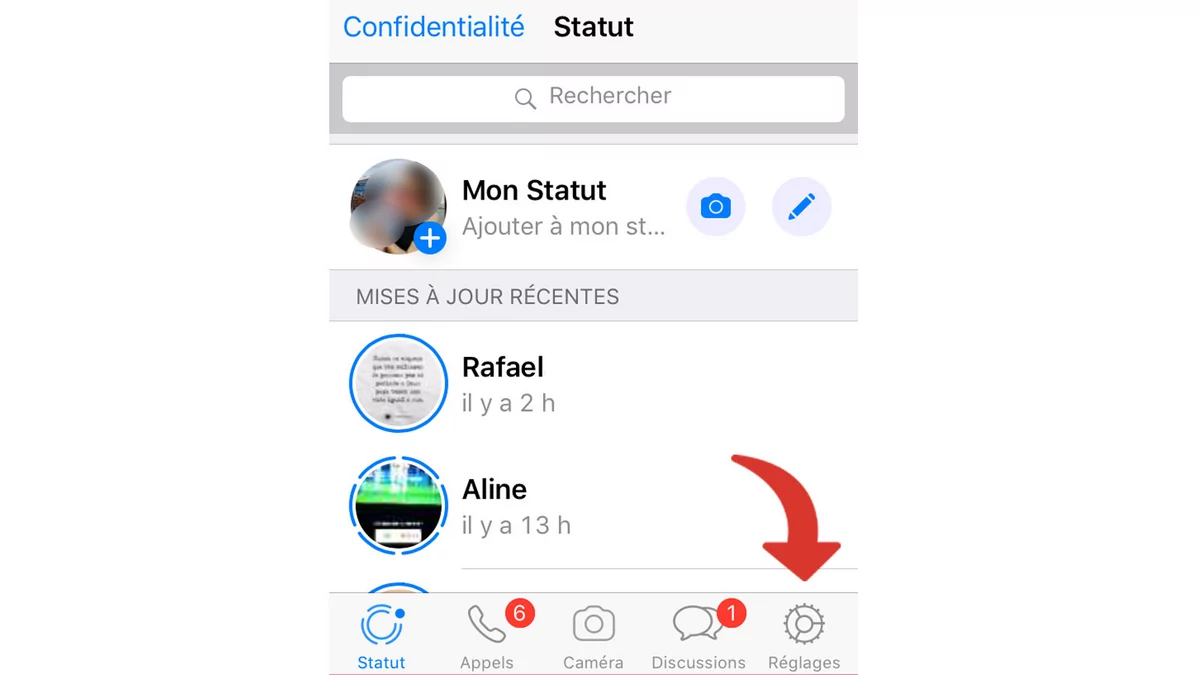Viewport: 1200px width, 675px height.
Task: Switch to the Statut tab
Action: pyautogui.click(x=381, y=636)
